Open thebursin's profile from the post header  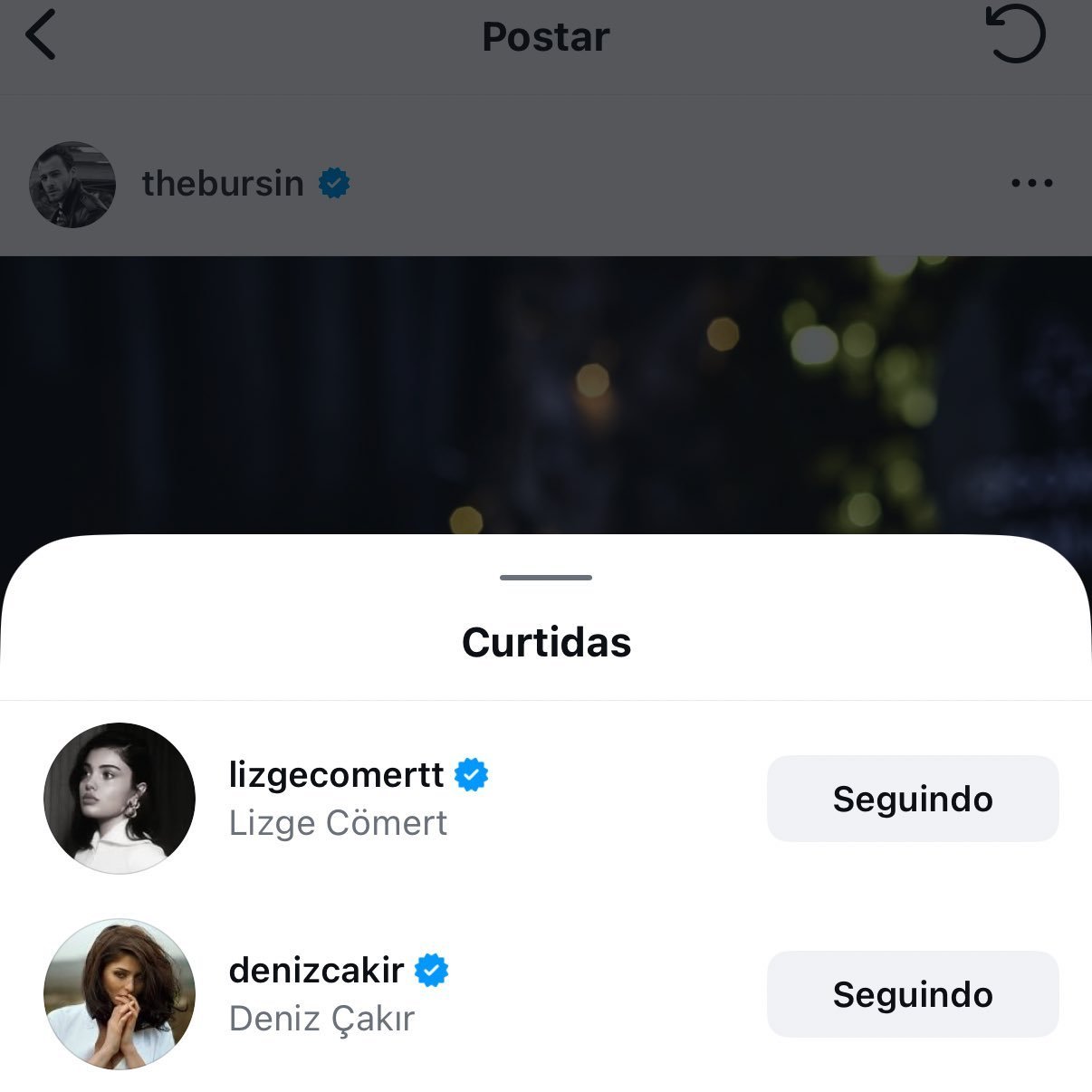click(x=222, y=184)
